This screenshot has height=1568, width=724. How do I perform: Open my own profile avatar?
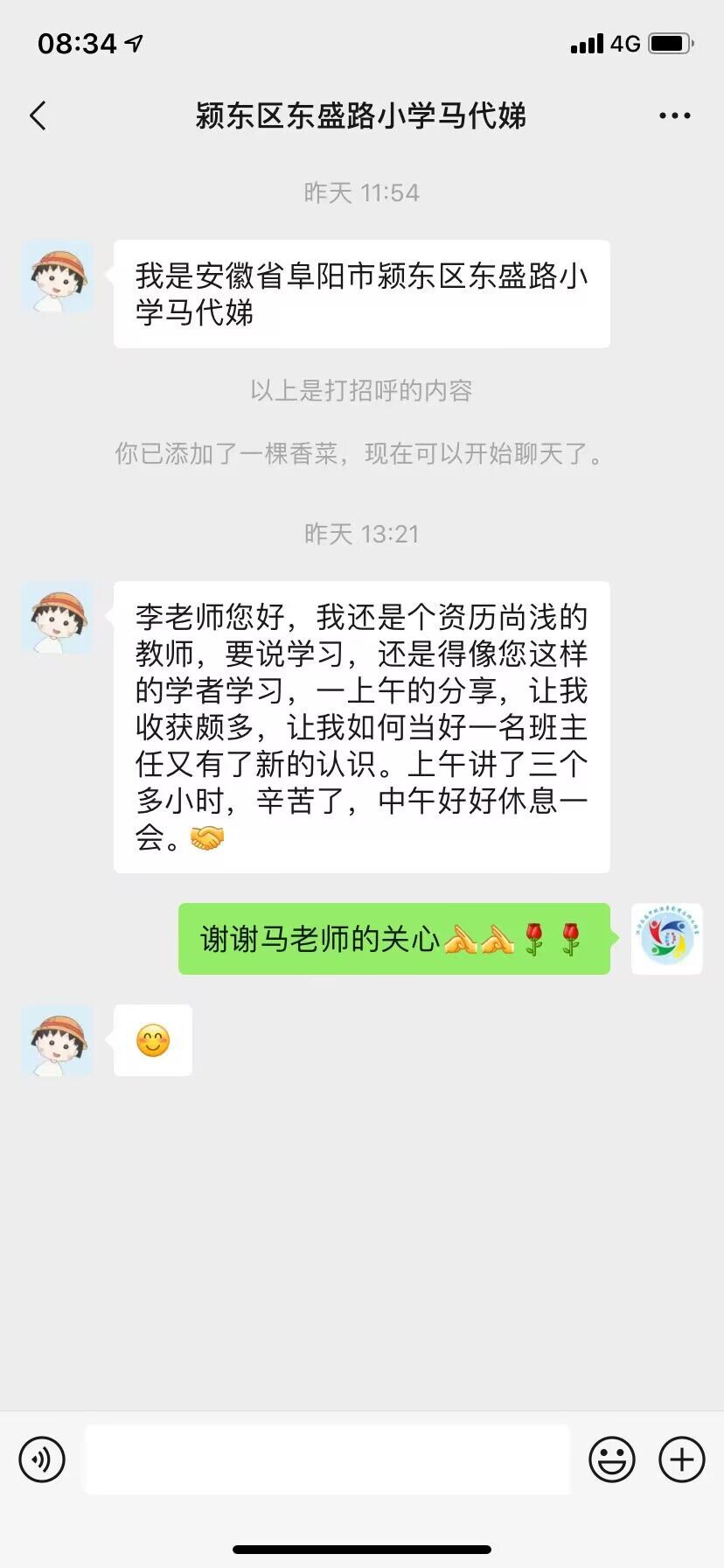666,939
